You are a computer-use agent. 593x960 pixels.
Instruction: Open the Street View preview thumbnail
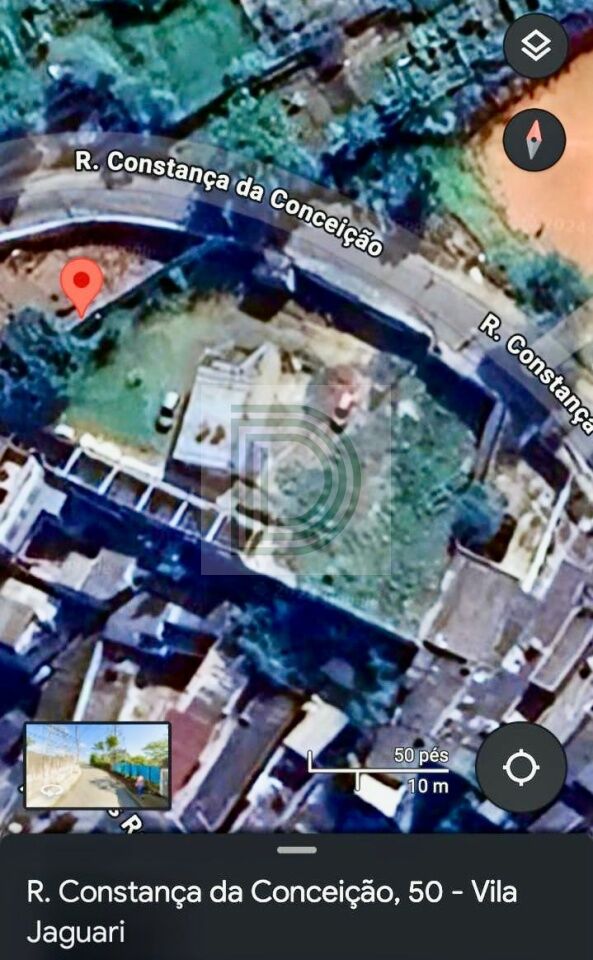(x=98, y=766)
